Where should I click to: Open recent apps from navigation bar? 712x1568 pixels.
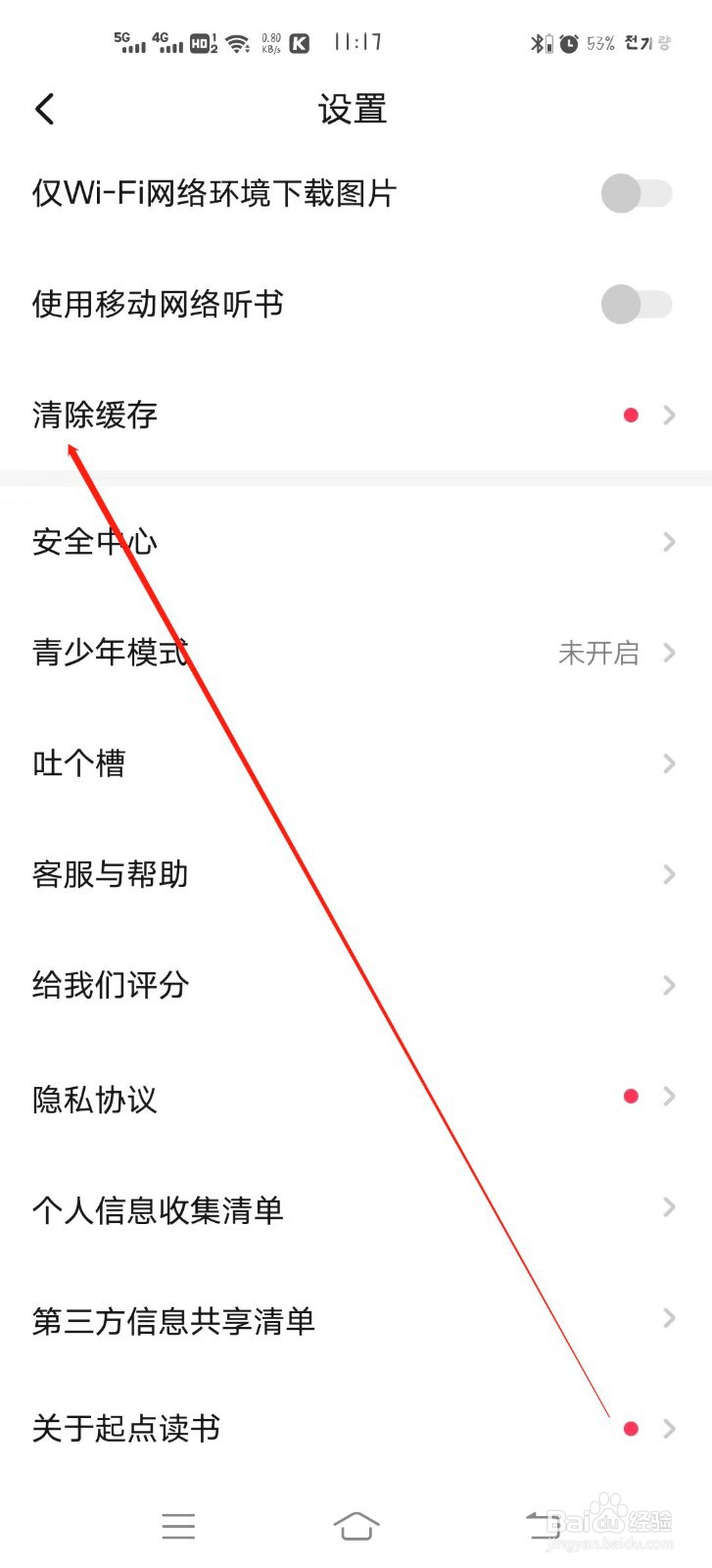[178, 1525]
